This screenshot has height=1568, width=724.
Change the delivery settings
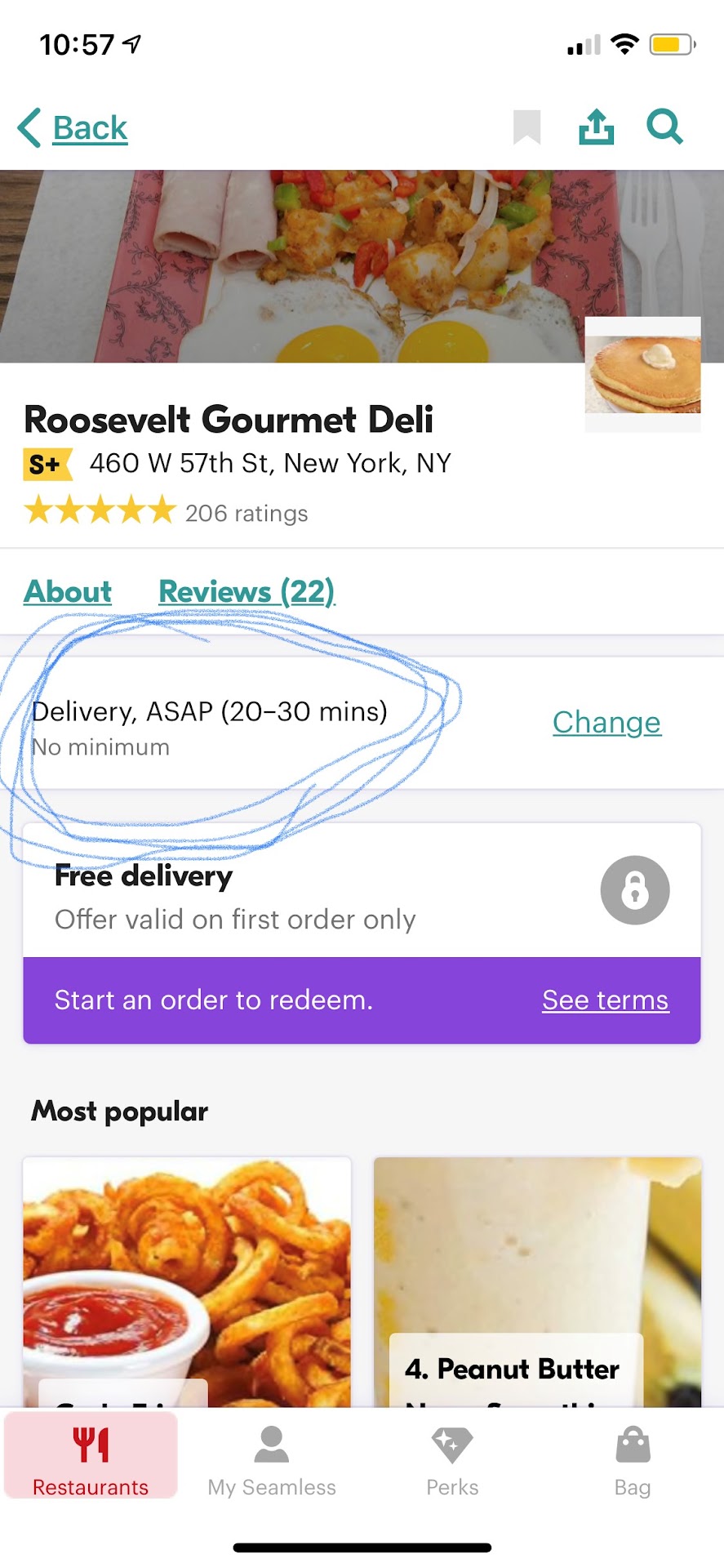tap(606, 723)
